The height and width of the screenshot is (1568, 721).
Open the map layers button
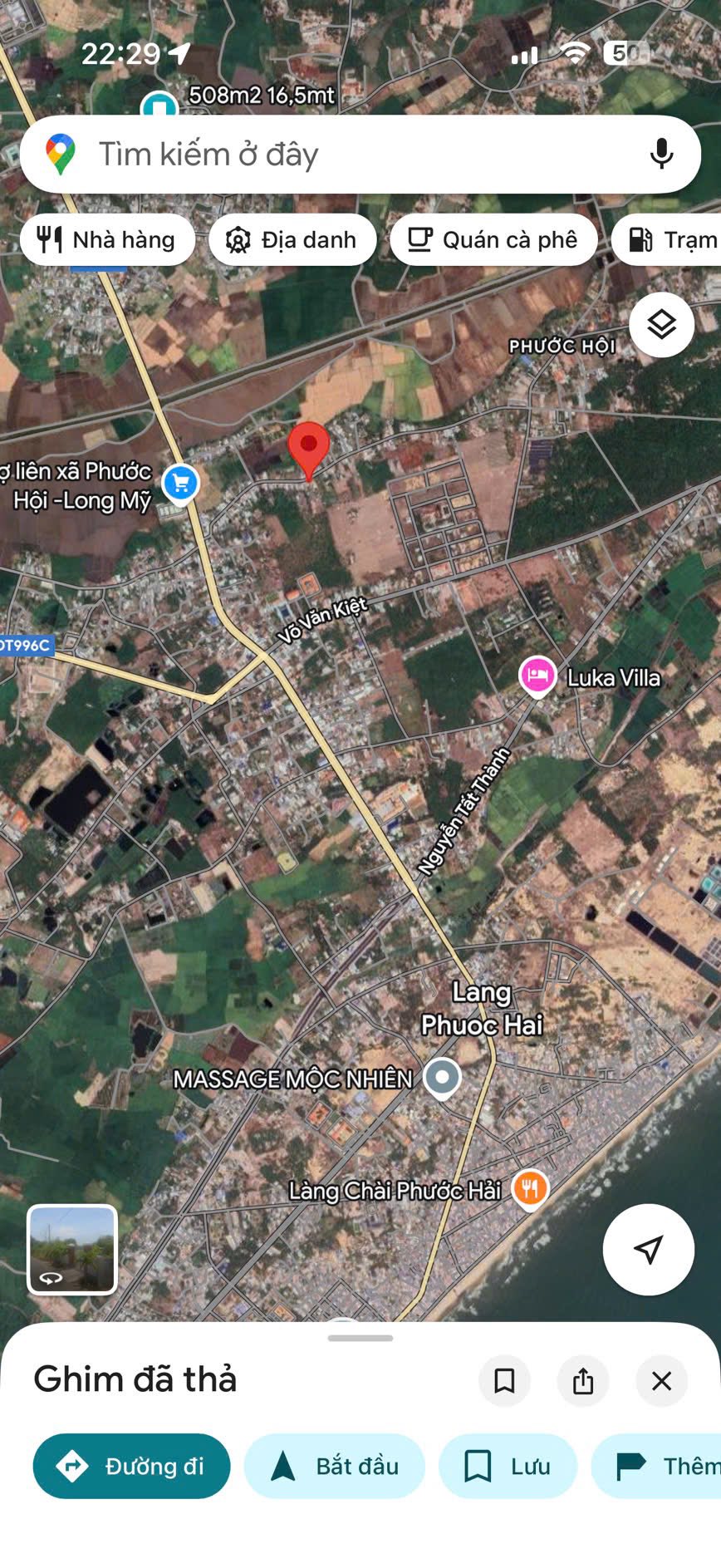coord(661,325)
